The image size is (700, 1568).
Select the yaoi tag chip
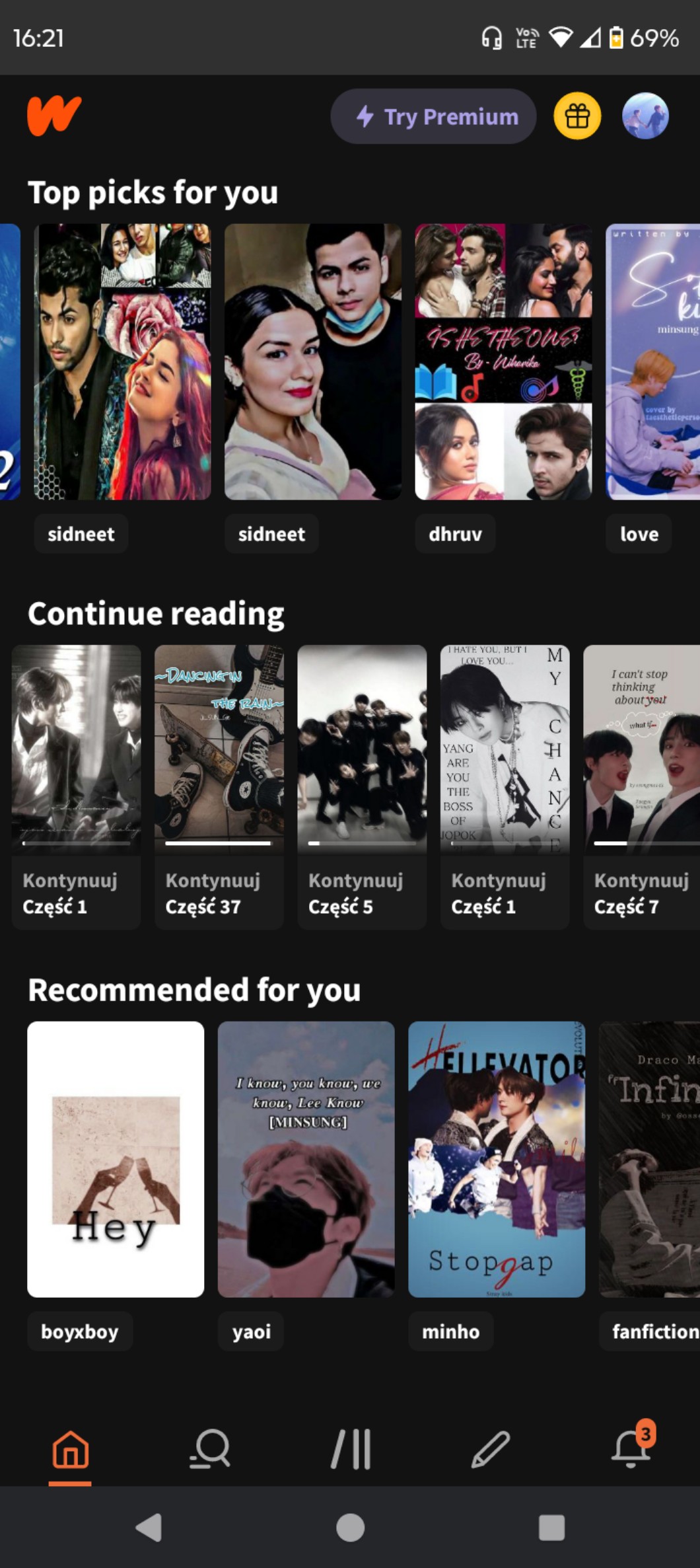tap(251, 1331)
